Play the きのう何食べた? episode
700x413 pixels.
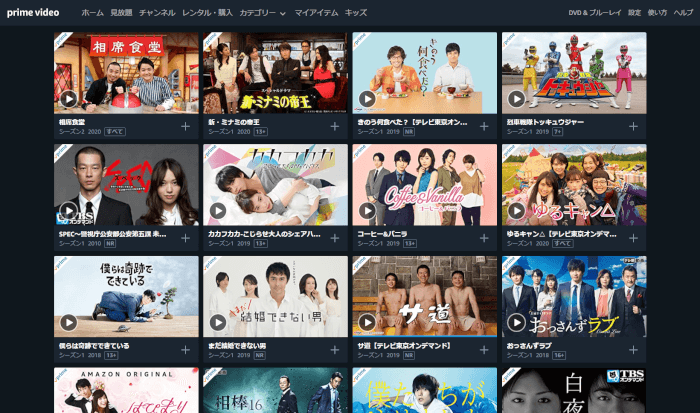click(x=367, y=99)
